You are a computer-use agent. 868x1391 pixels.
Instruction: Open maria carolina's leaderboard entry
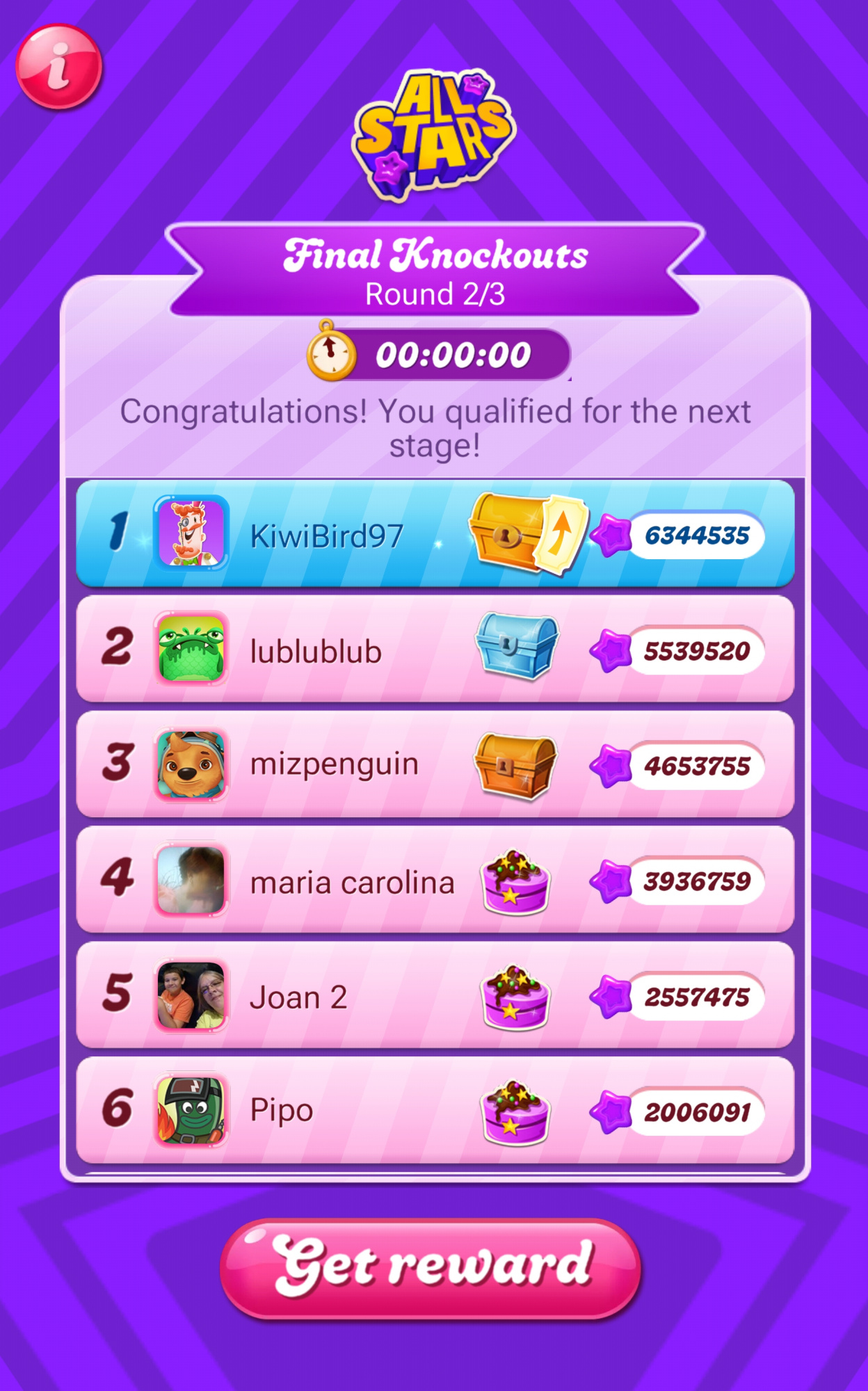[435, 880]
